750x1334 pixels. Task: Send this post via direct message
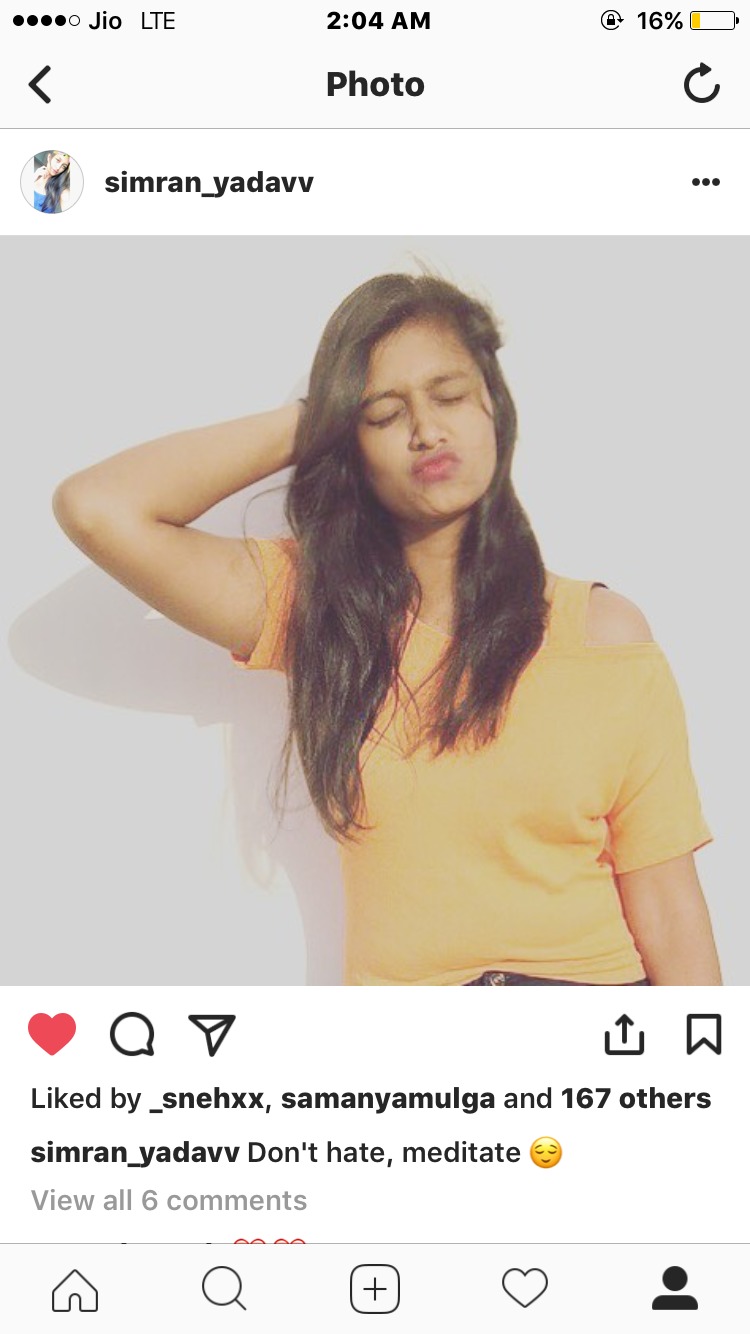point(212,1035)
